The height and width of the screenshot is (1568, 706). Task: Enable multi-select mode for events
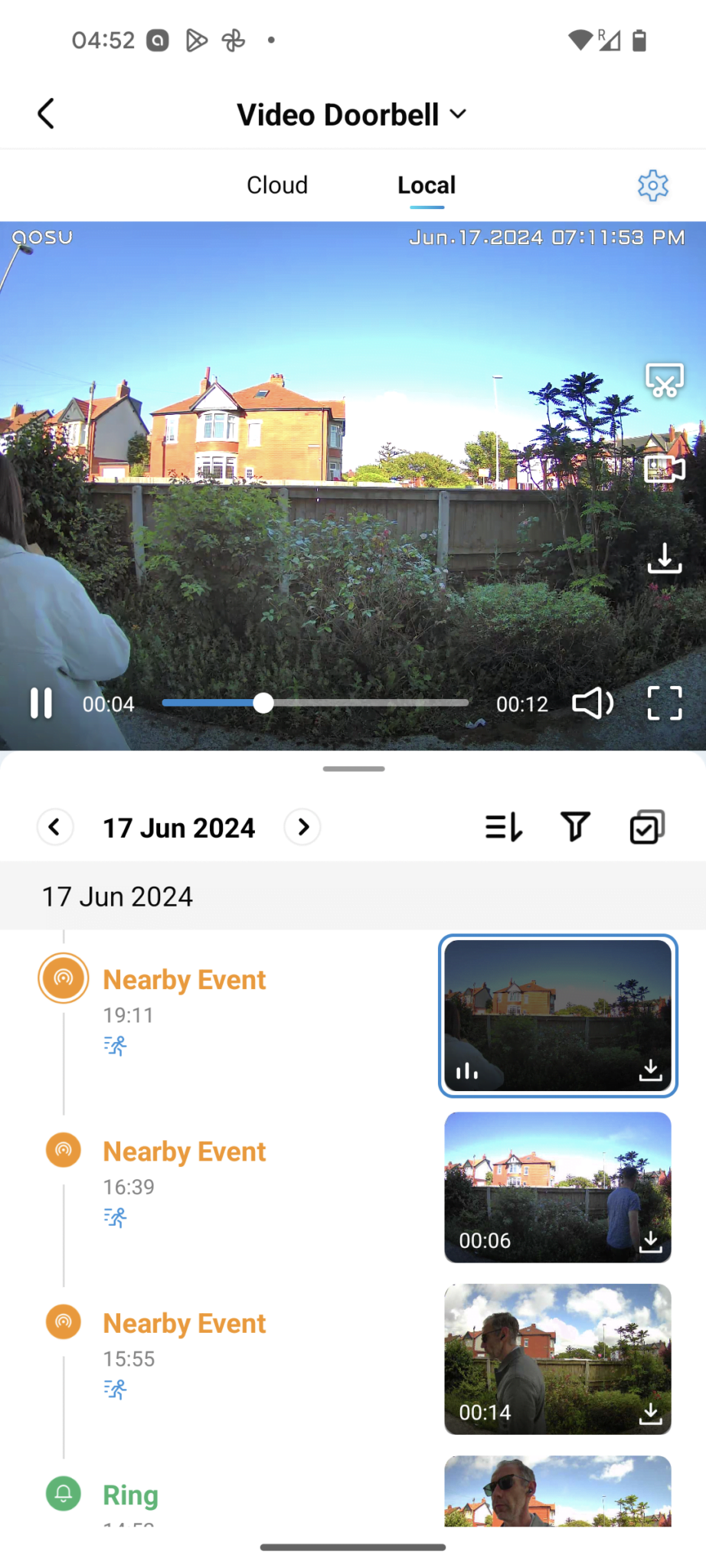click(x=646, y=827)
